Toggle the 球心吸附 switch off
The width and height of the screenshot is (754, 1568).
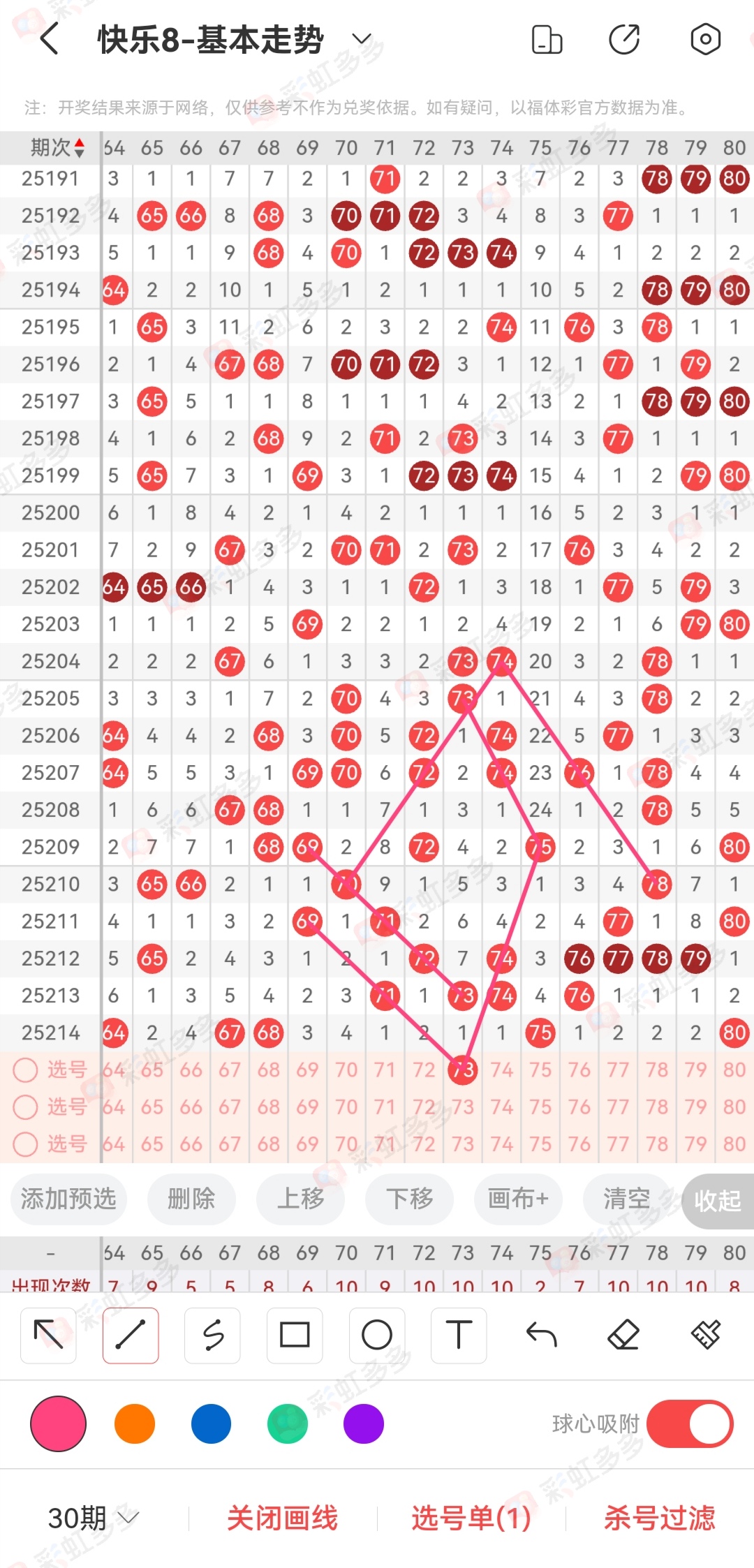point(690,1423)
